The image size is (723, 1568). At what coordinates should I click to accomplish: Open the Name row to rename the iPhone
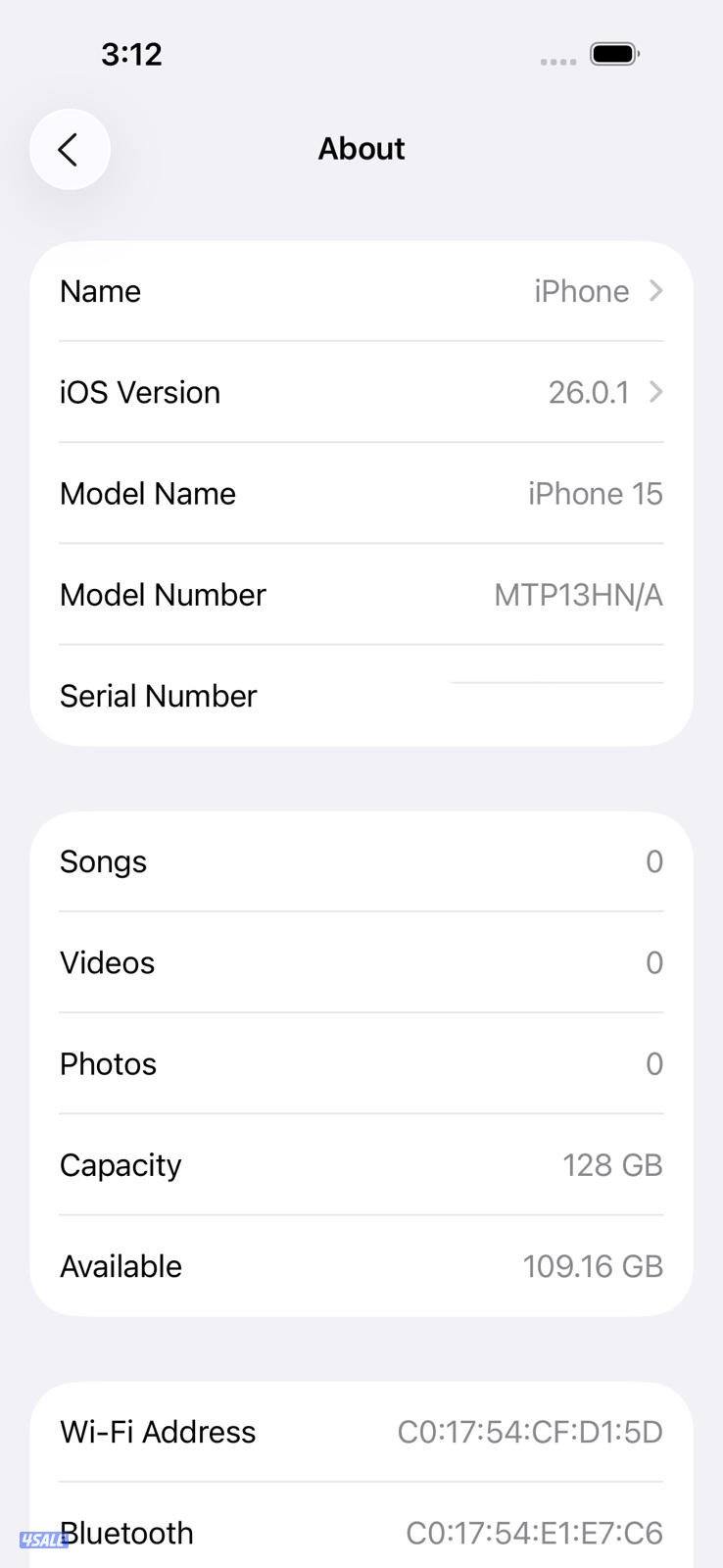(361, 291)
